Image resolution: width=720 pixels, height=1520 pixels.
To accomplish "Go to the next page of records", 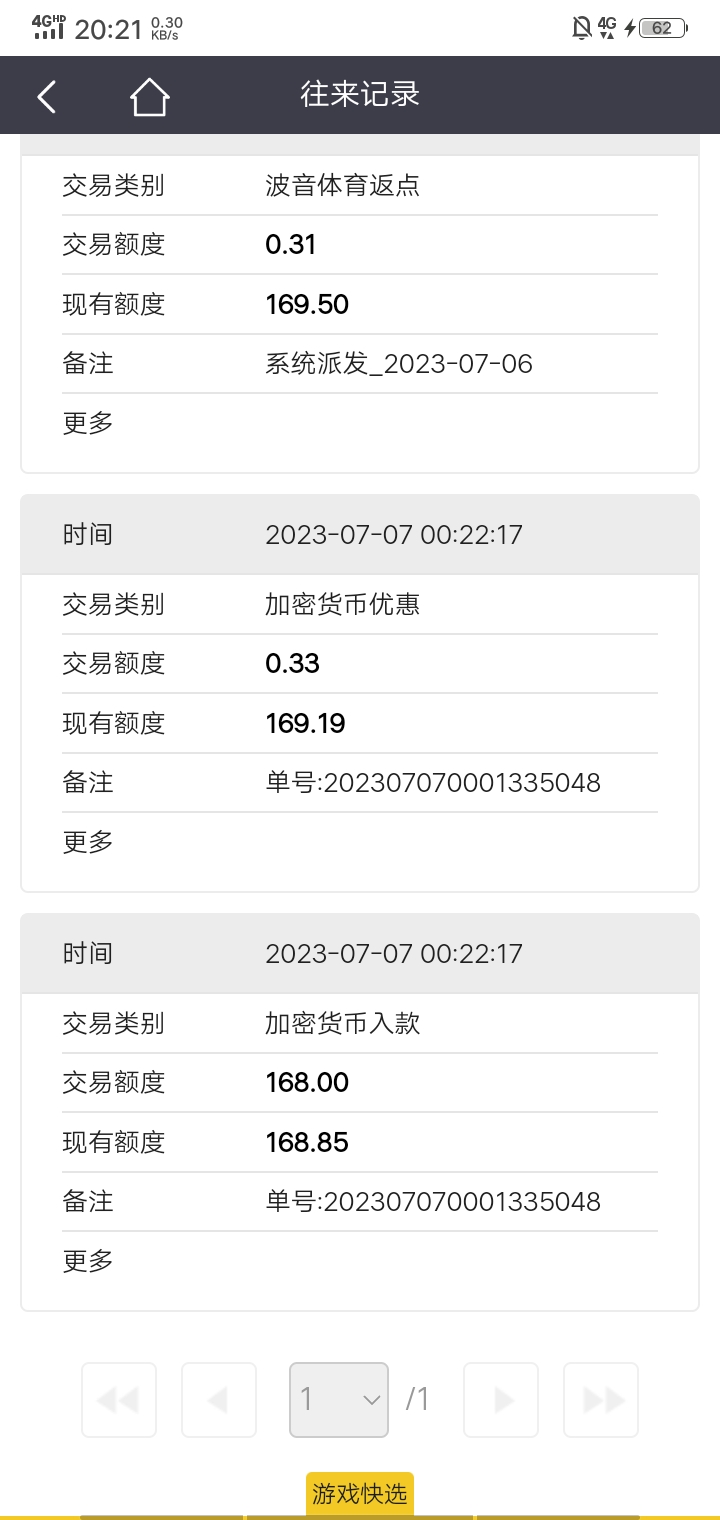I will coord(501,1400).
